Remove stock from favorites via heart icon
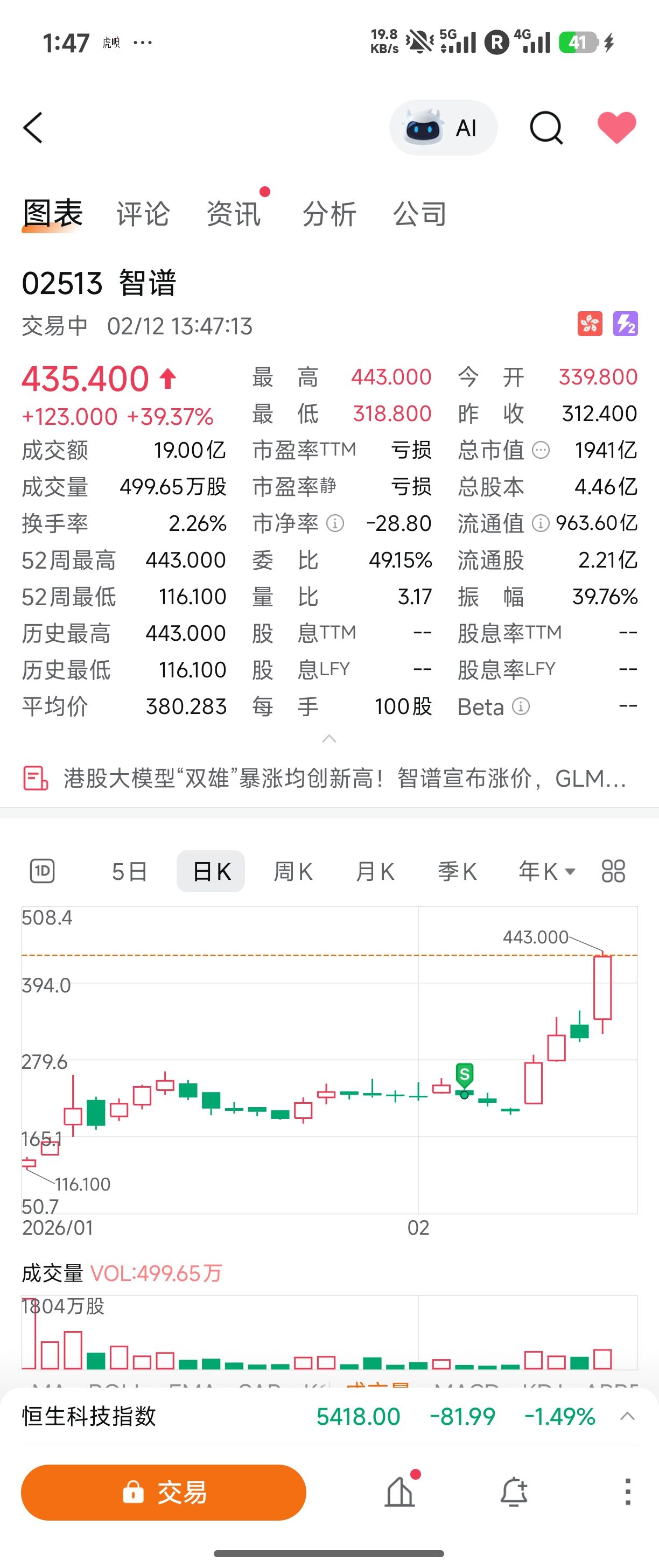The height and width of the screenshot is (1568, 659). [x=616, y=127]
